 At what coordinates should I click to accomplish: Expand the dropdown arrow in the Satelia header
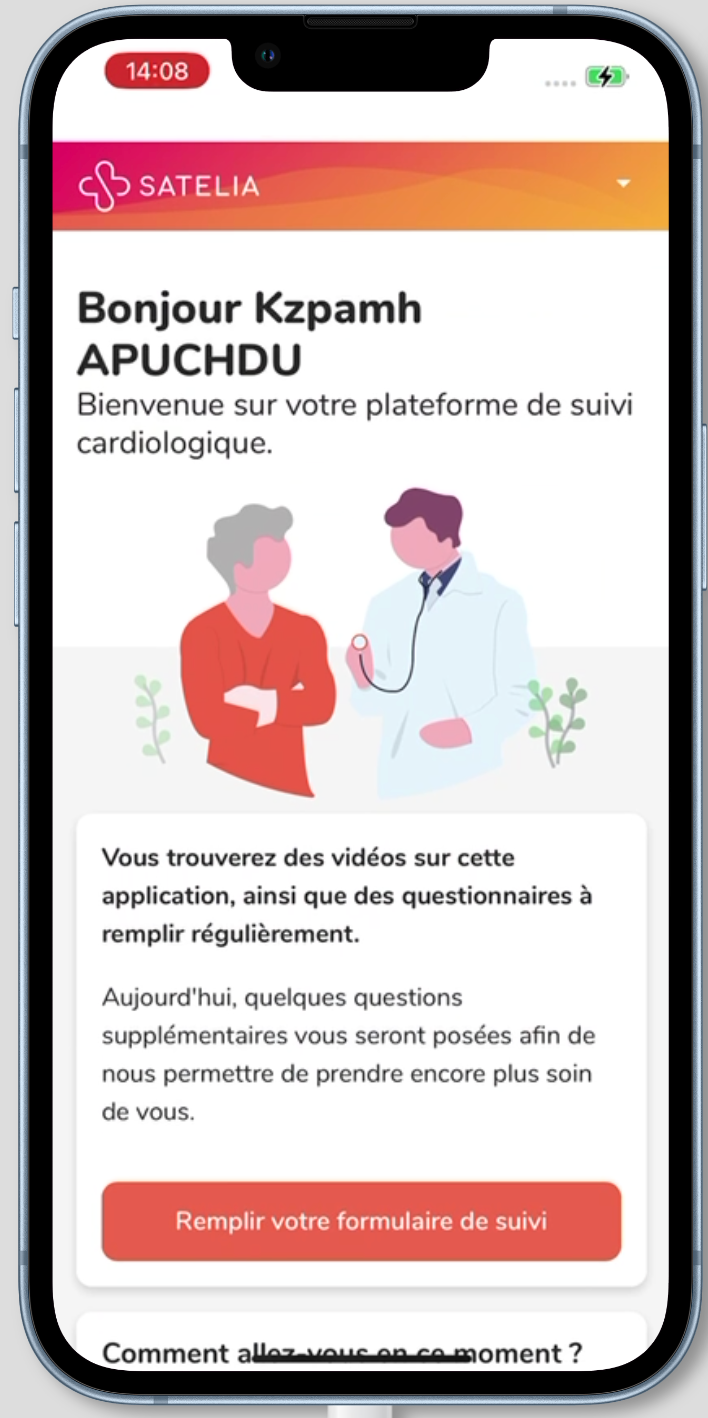coord(624,184)
